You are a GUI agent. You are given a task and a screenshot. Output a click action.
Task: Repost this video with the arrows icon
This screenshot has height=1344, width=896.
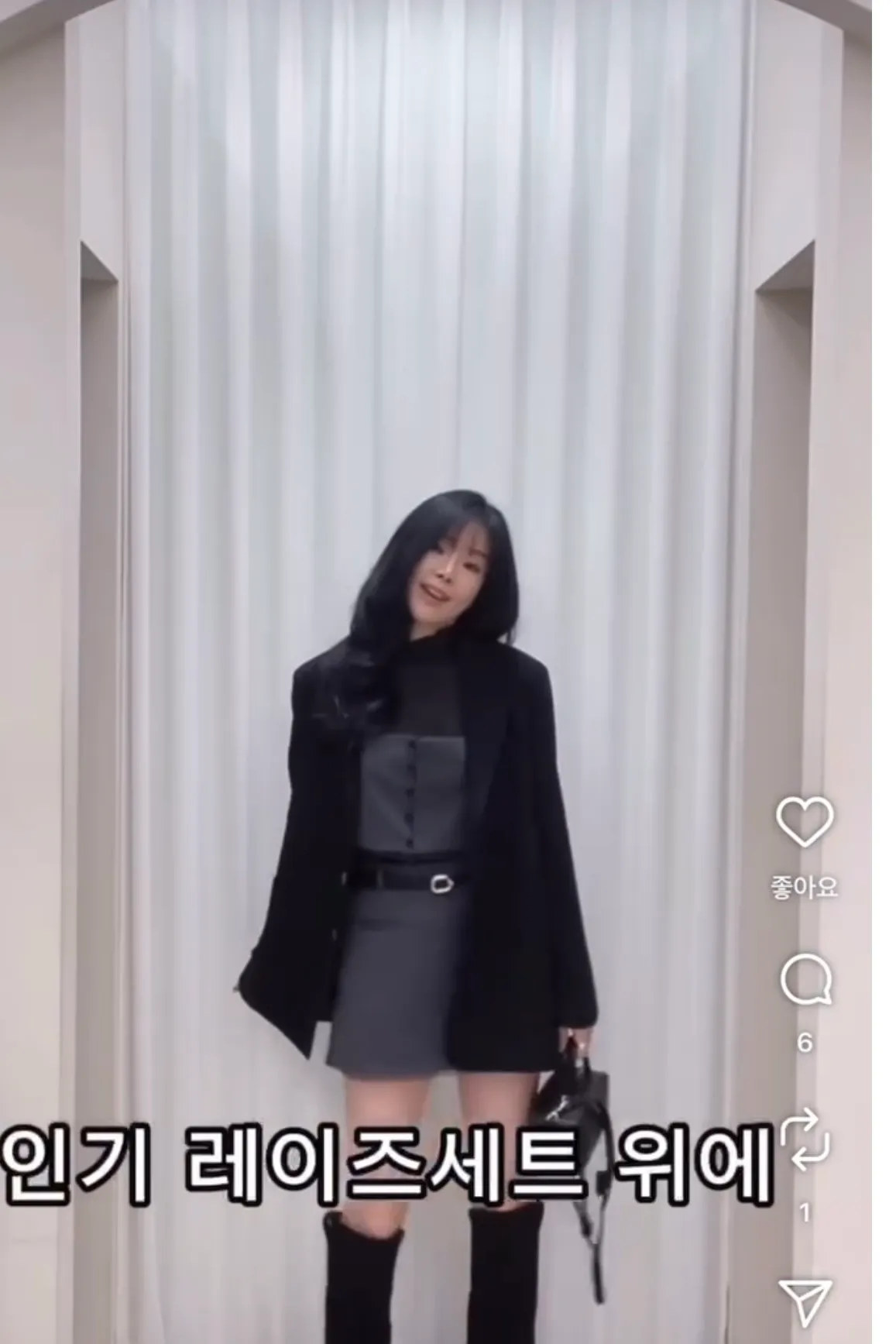pos(805,1139)
